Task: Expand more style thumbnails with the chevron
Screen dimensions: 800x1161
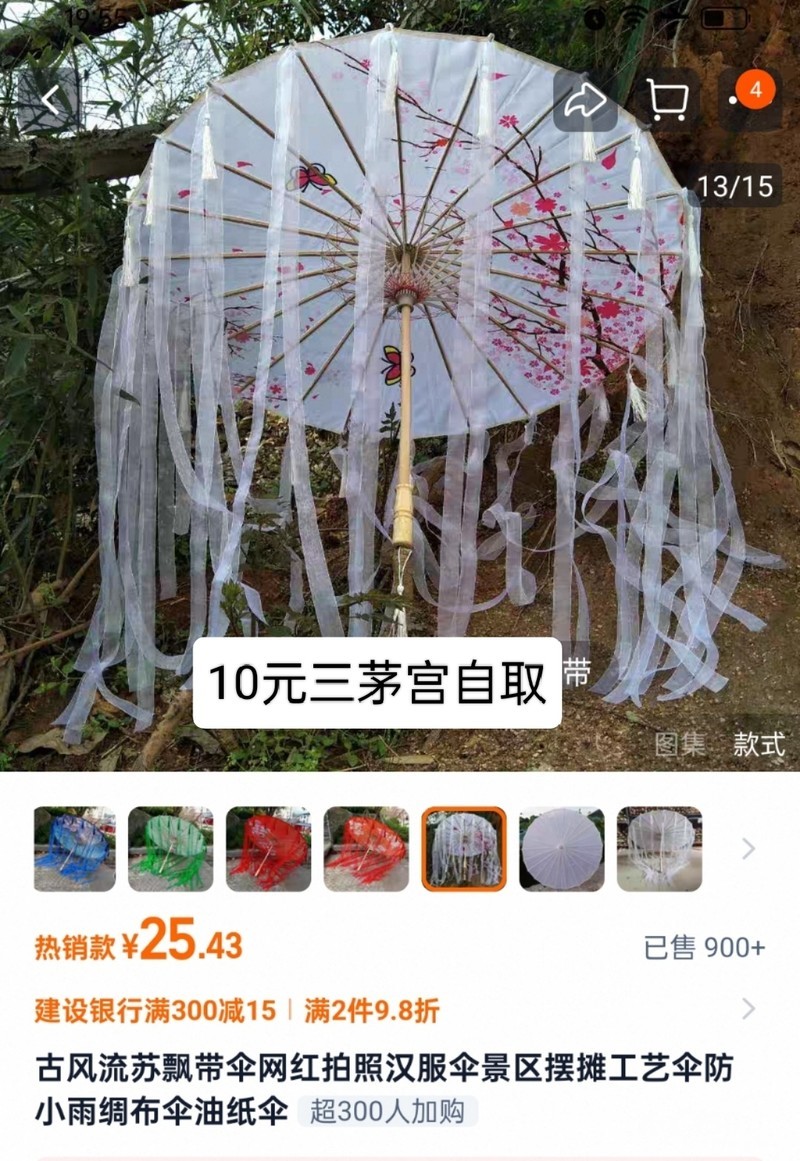Action: pos(748,849)
